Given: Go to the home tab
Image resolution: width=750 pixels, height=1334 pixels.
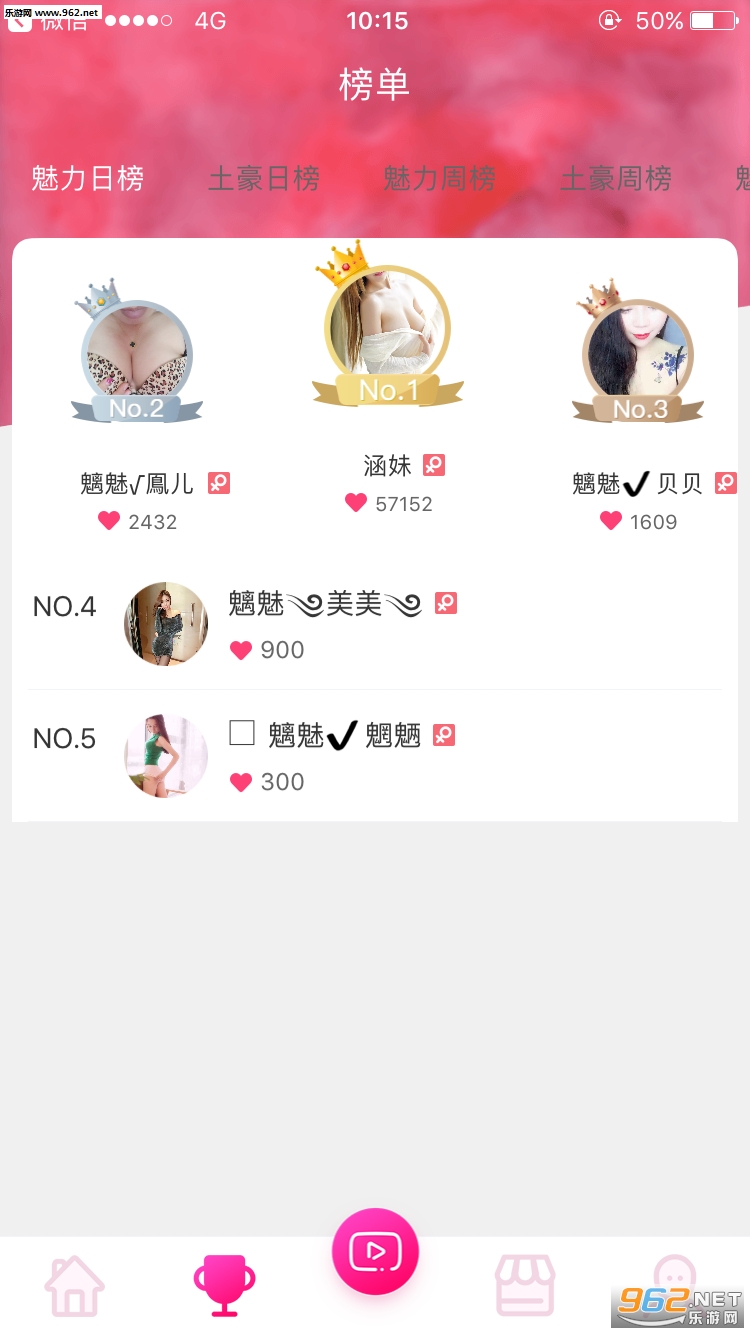Looking at the screenshot, I should pyautogui.click(x=75, y=1285).
